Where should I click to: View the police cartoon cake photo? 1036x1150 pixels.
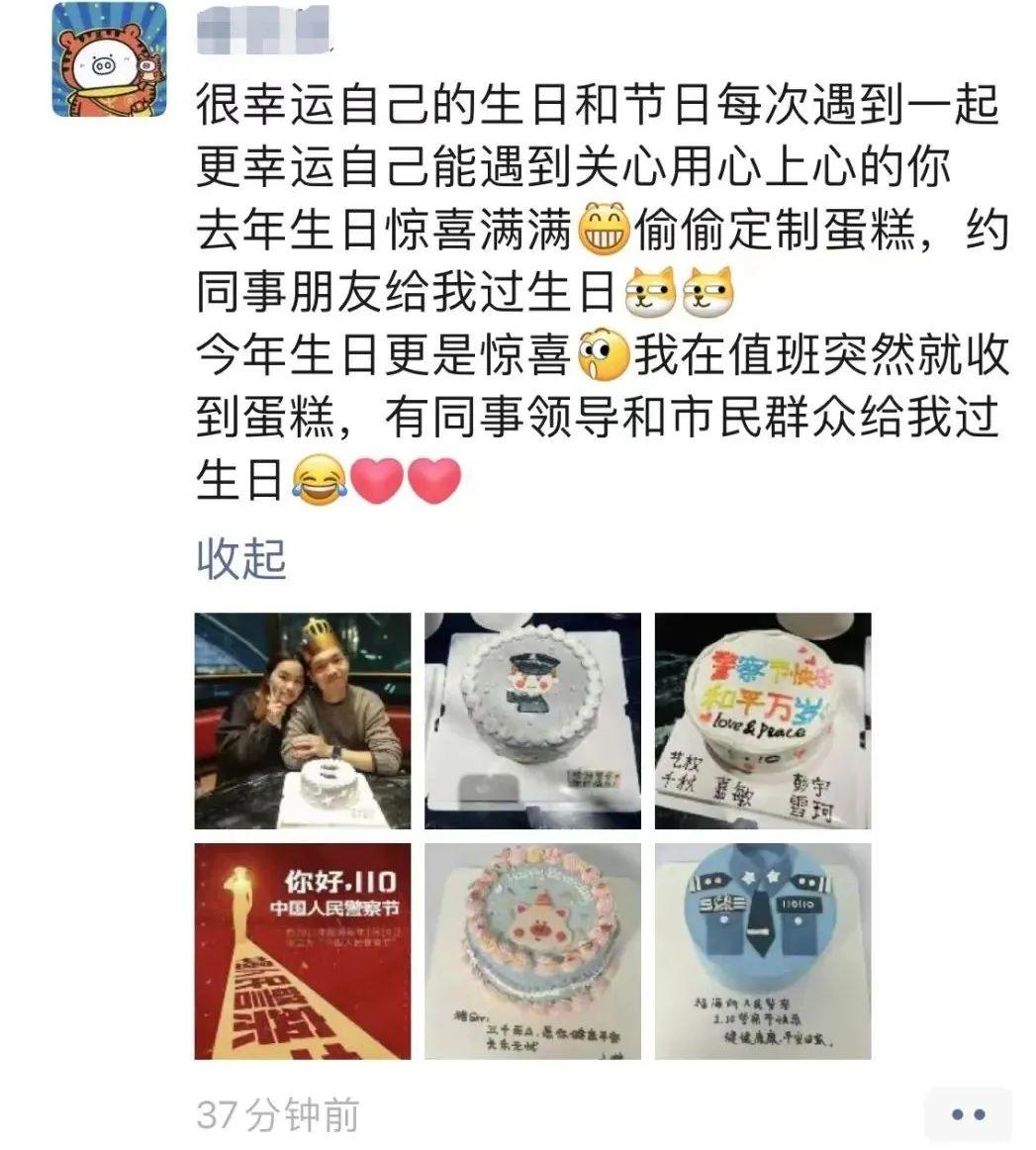point(532,720)
